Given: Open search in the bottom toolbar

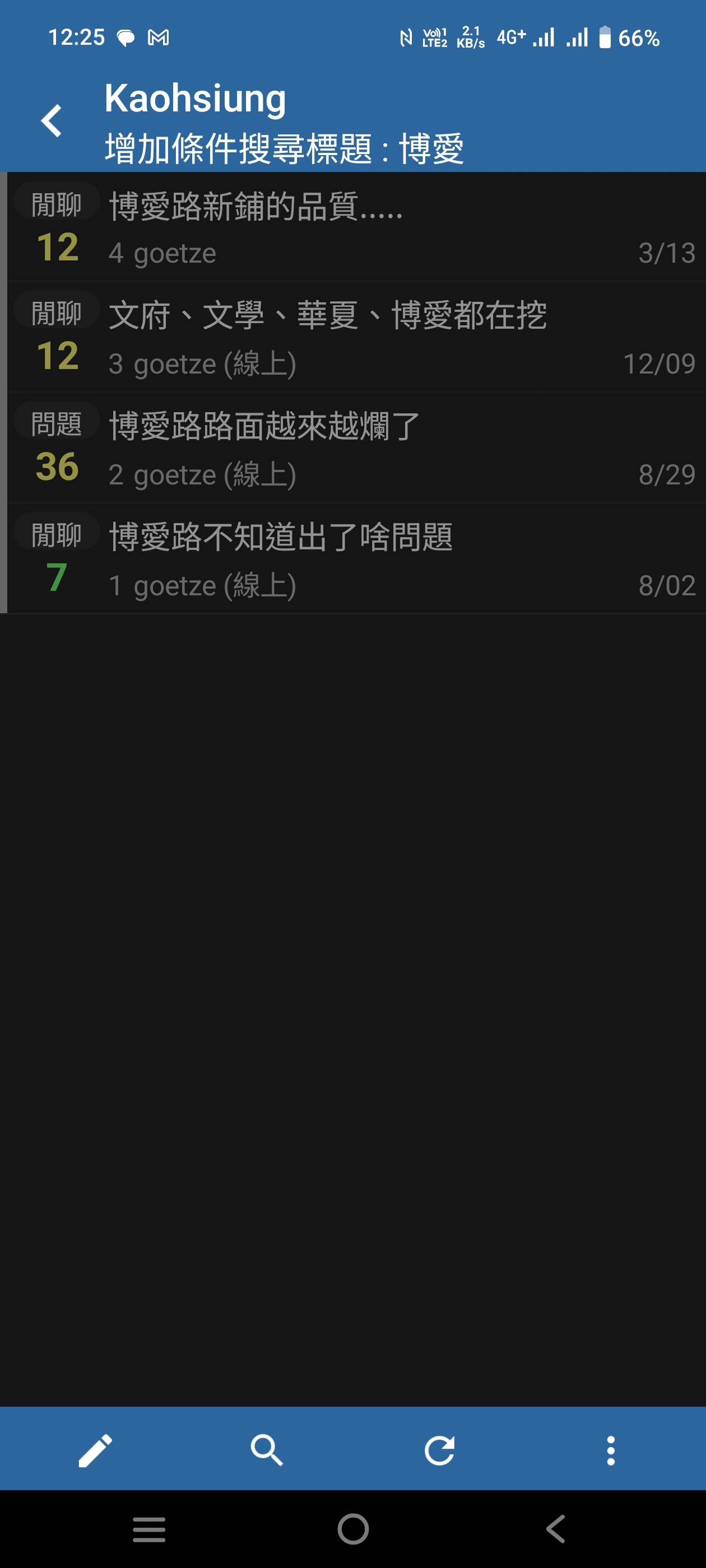Looking at the screenshot, I should (267, 1450).
